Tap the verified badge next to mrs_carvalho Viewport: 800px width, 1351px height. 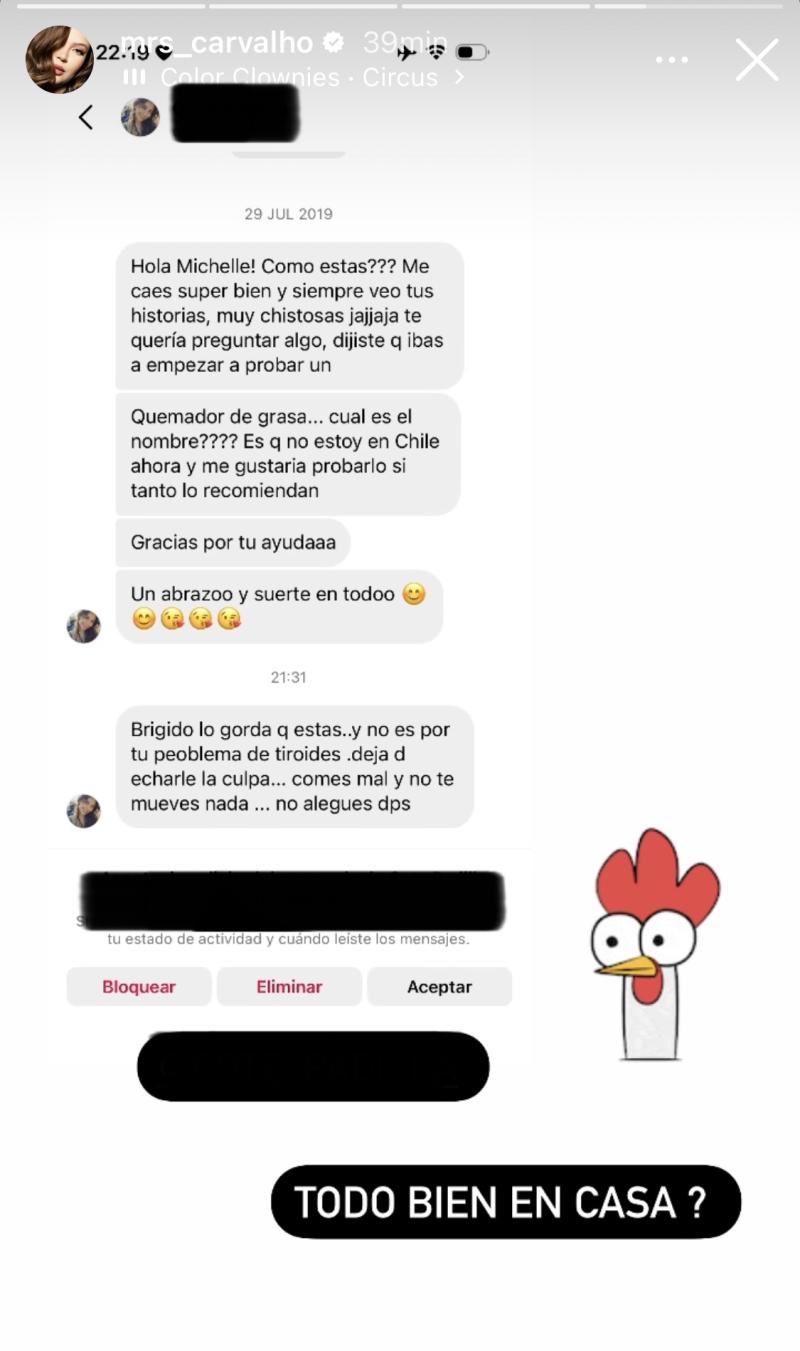pos(333,44)
